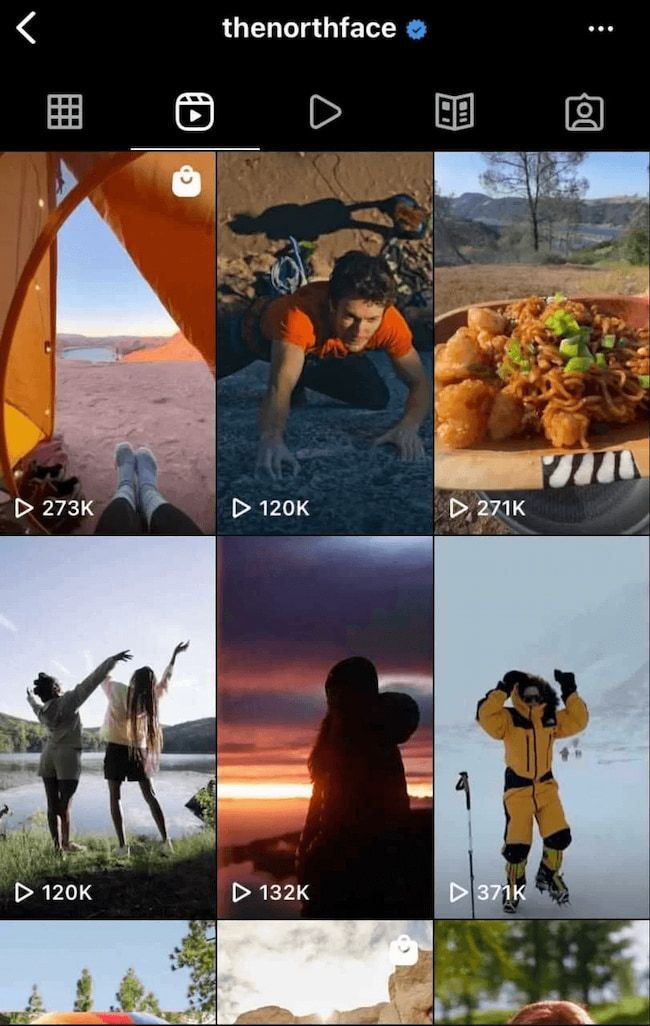Open the guides tab
Screen dimensions: 650x1026
454,112
